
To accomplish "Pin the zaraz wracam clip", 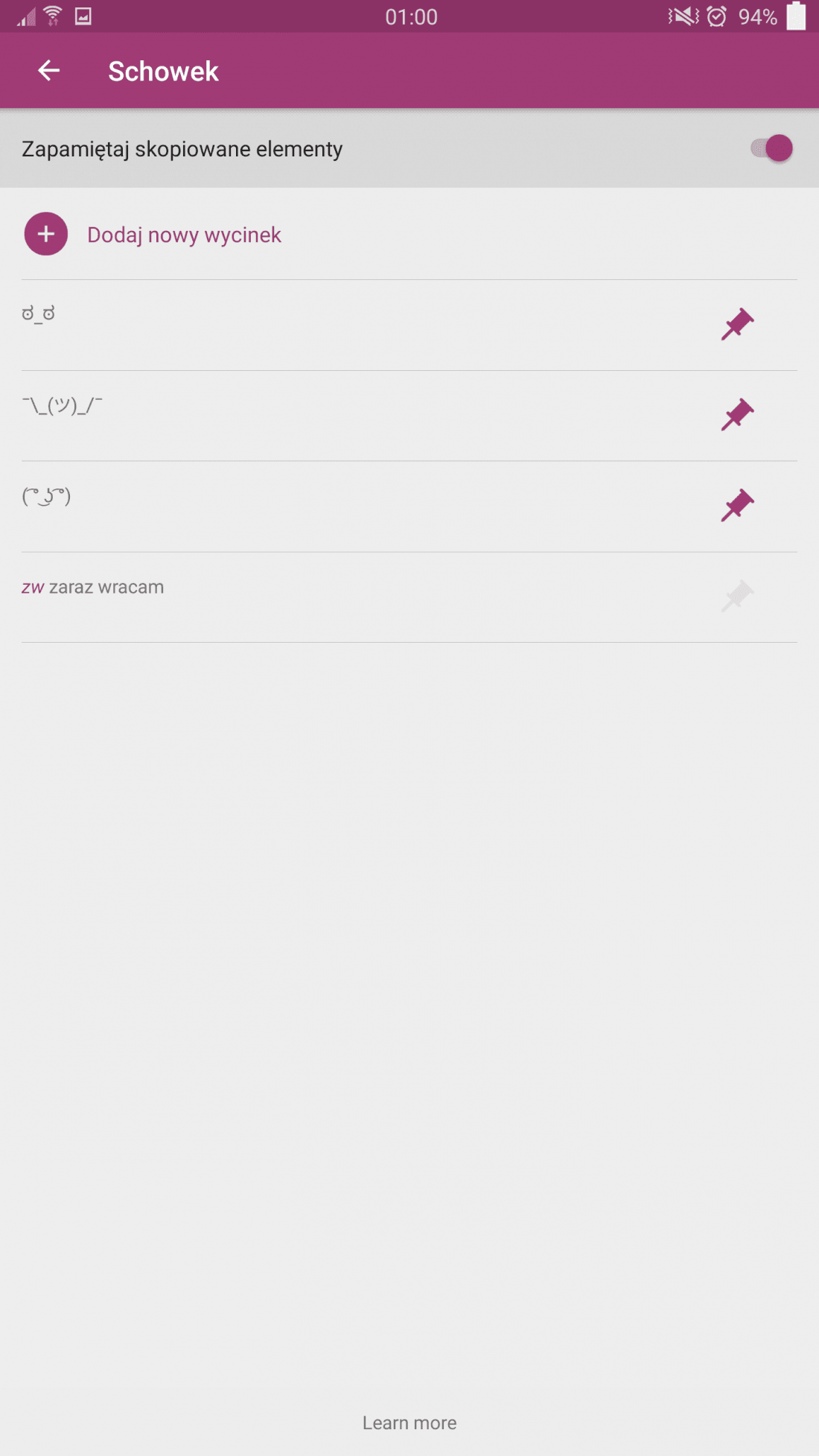I will tap(737, 597).
